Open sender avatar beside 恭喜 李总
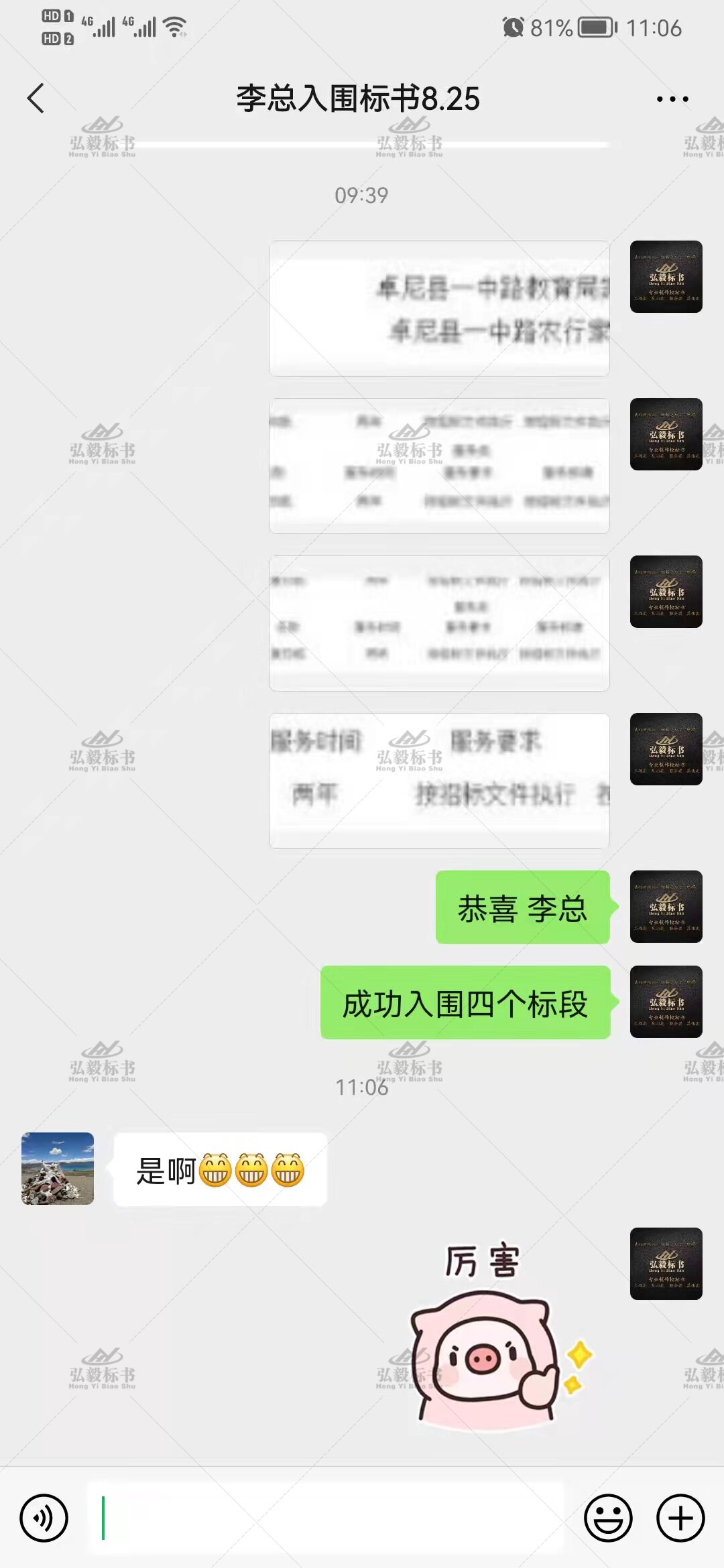This screenshot has height=1568, width=724. pos(666,906)
